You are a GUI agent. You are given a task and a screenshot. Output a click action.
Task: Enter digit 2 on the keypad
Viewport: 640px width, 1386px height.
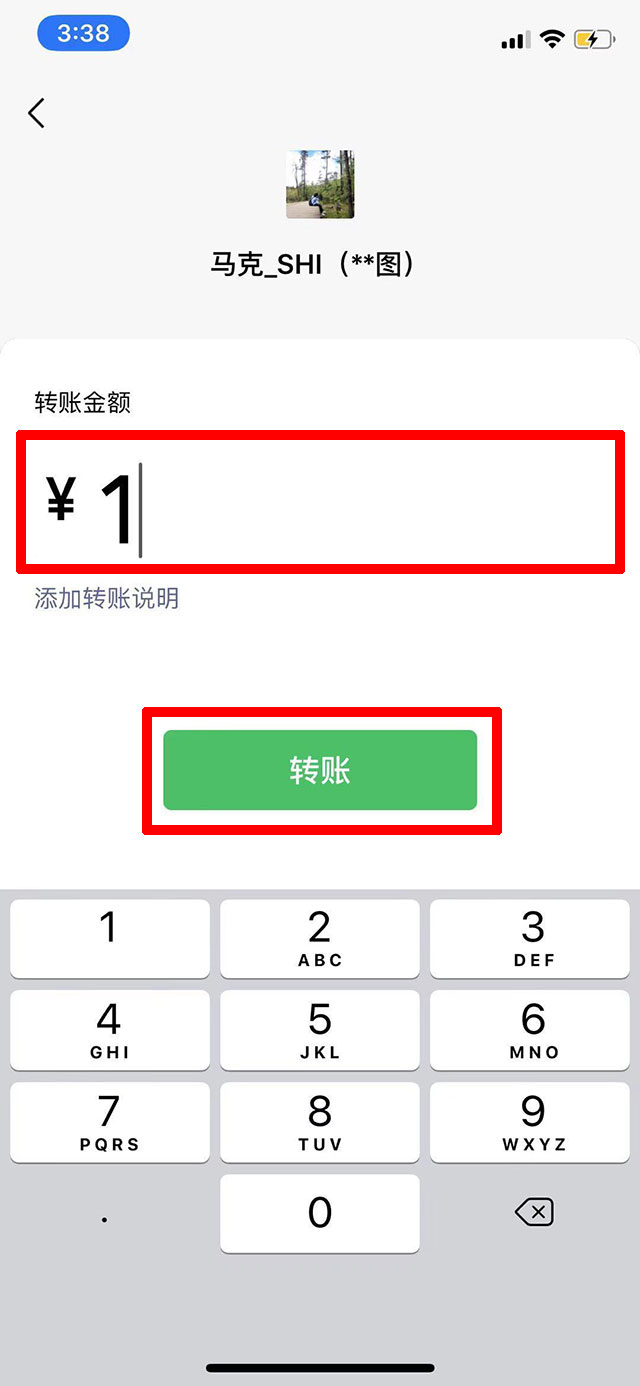coord(320,938)
